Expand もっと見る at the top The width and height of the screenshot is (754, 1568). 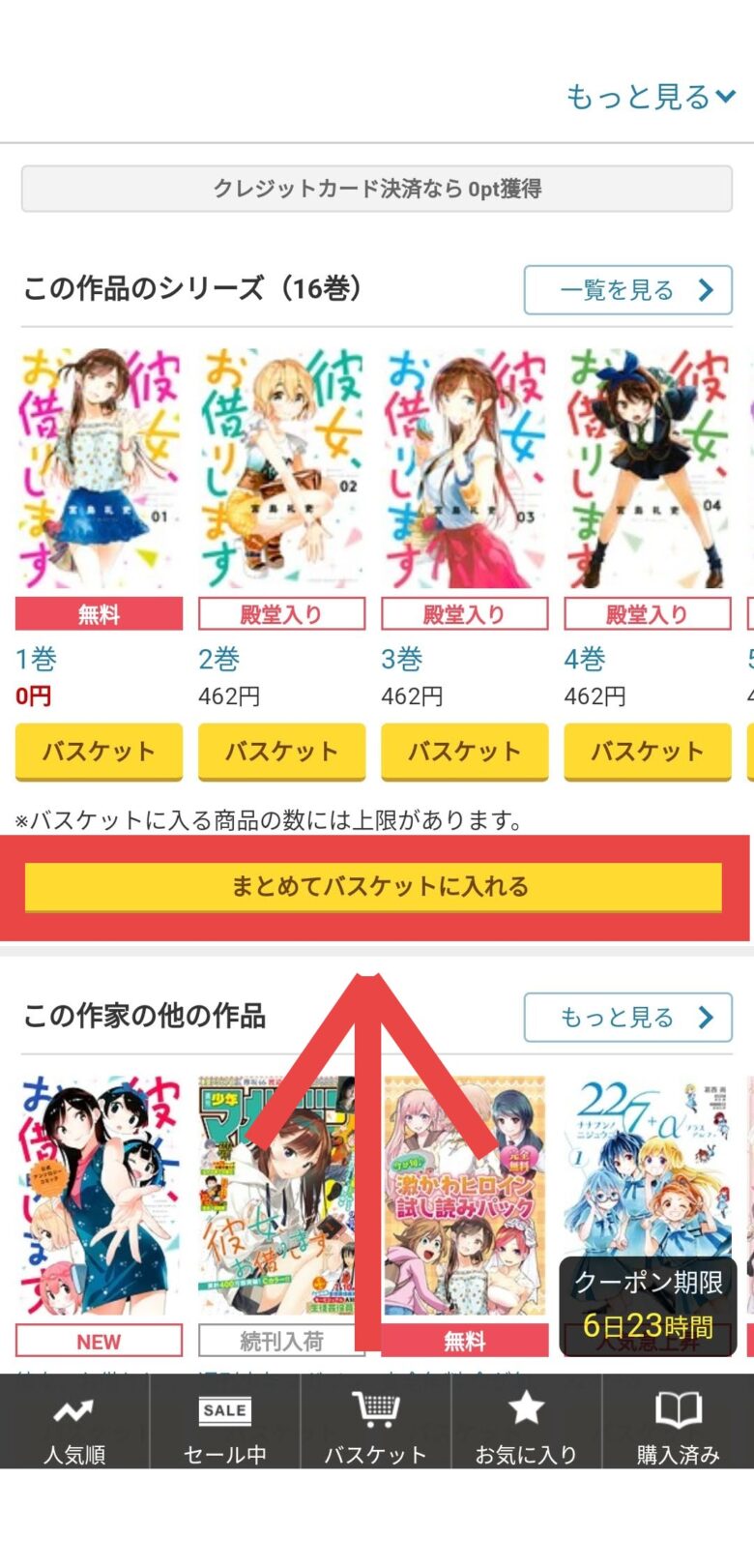[650, 97]
